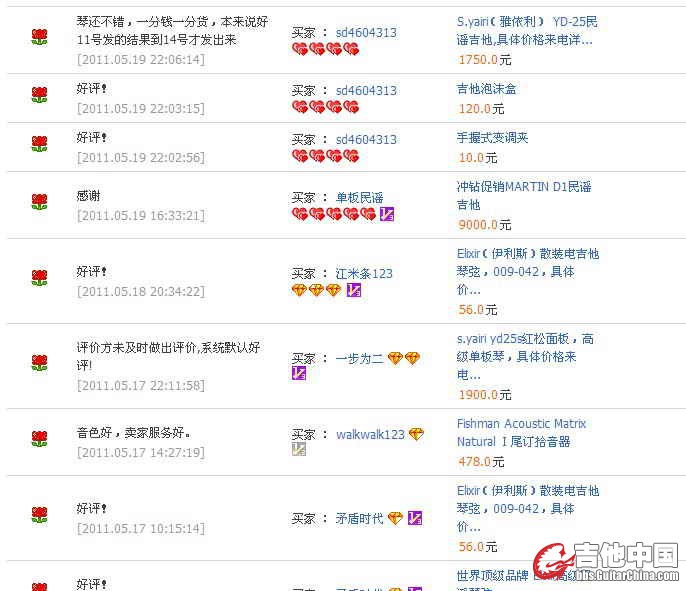The height and width of the screenshot is (591, 686).
Task: Open the Elixir strings link in 江米条123's row
Action: (527, 271)
